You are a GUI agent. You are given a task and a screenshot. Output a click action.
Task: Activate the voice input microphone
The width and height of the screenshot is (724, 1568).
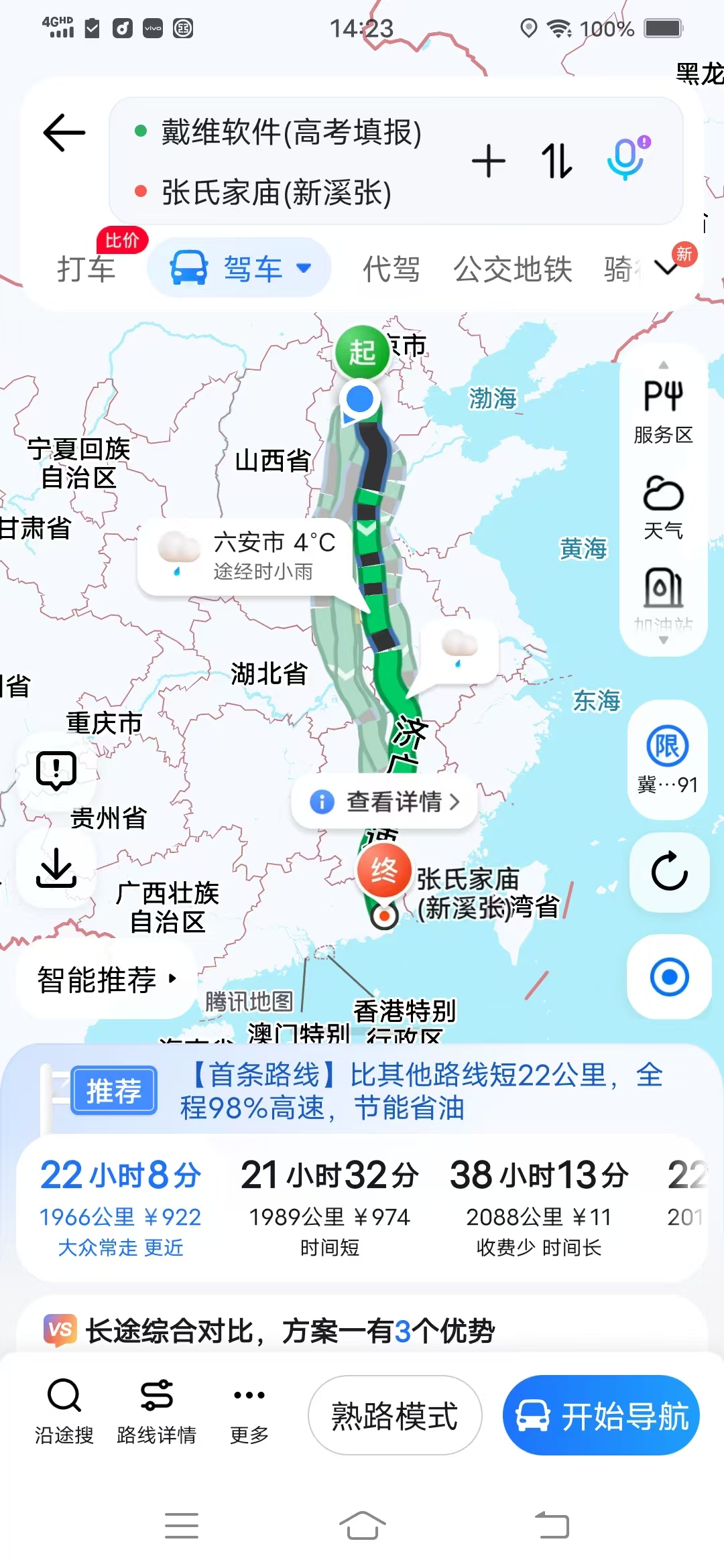pos(627,159)
